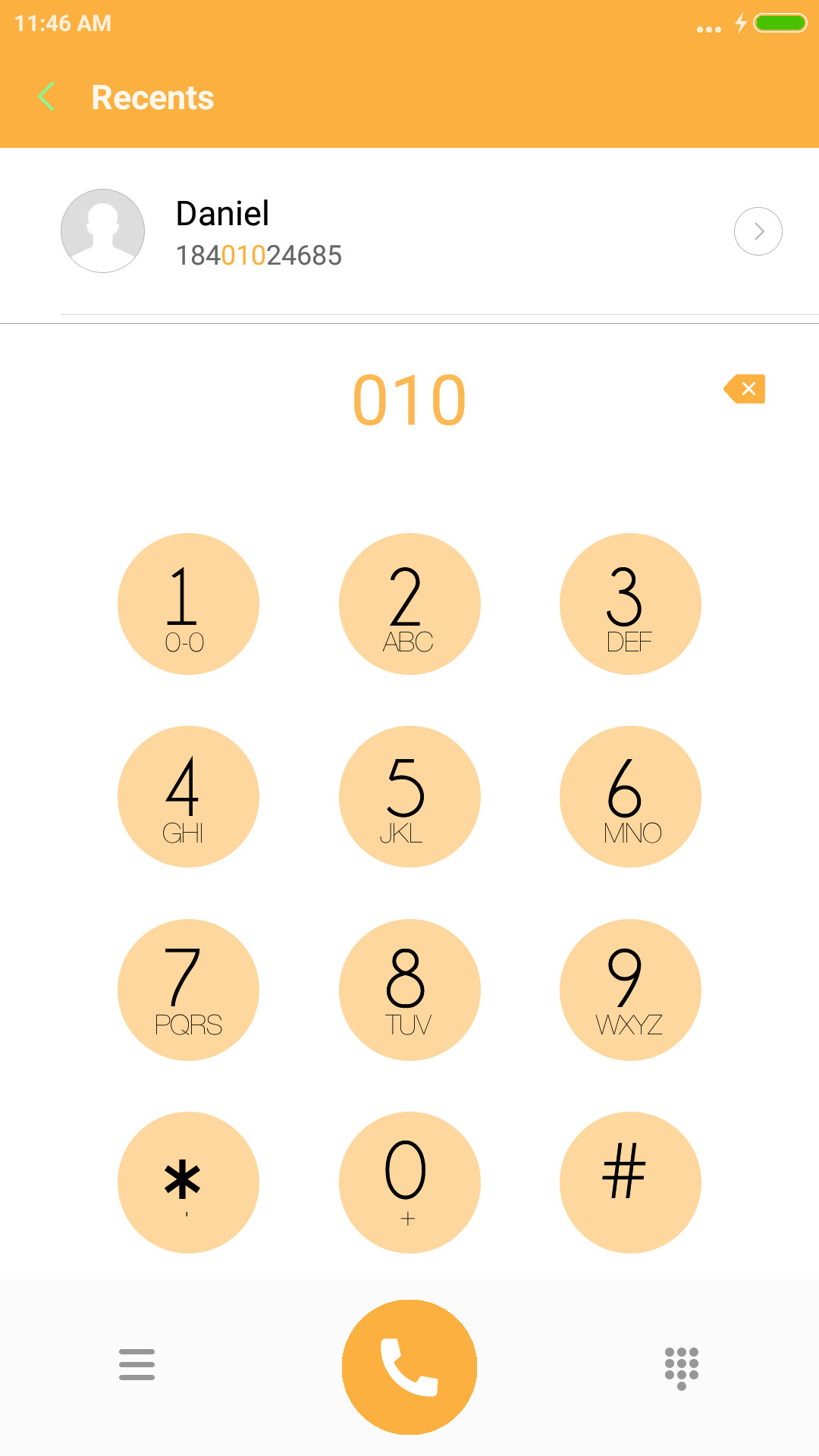
Task: Tap the star key
Action: 188,1182
